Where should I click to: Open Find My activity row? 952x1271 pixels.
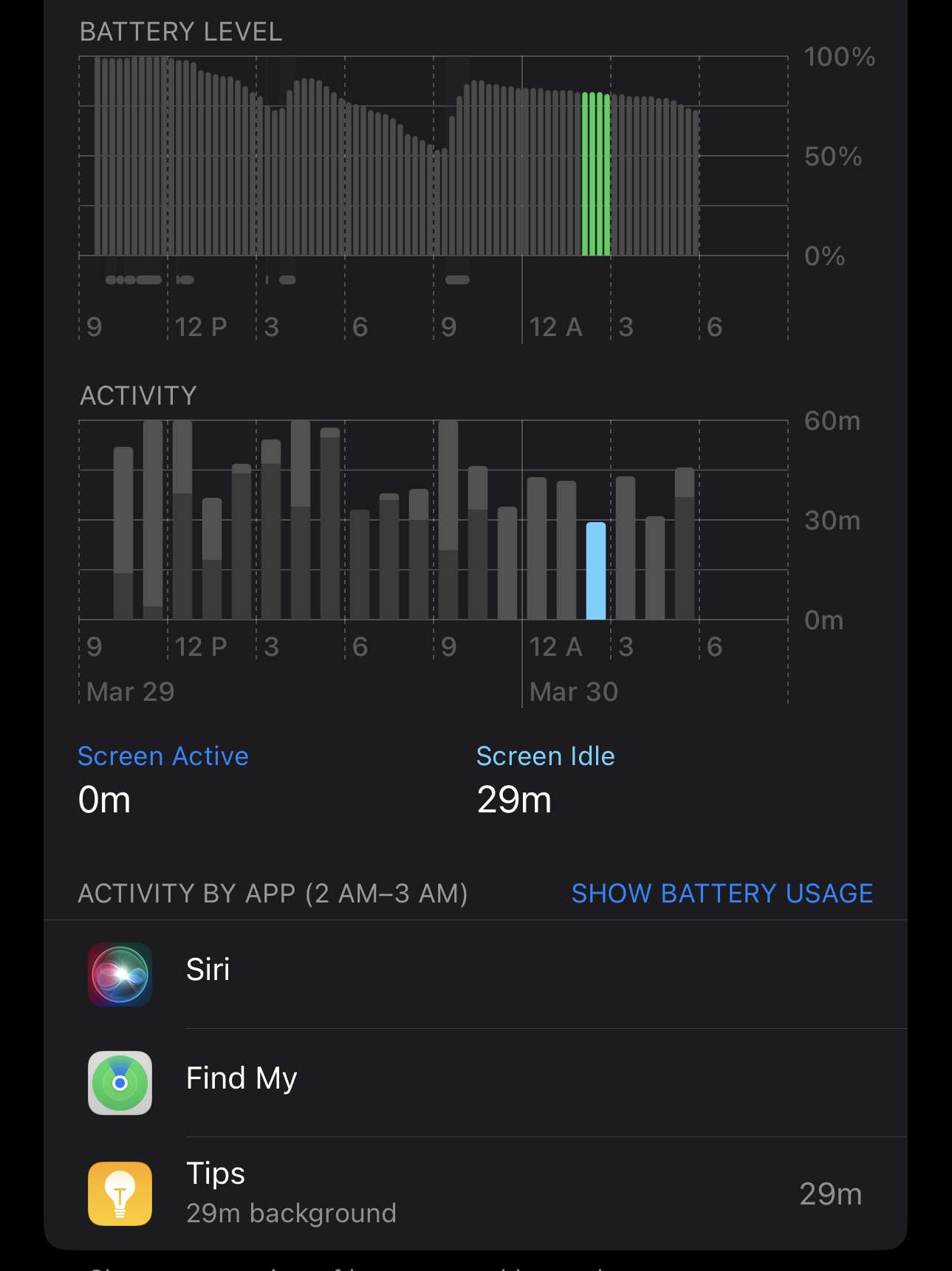point(473,1082)
